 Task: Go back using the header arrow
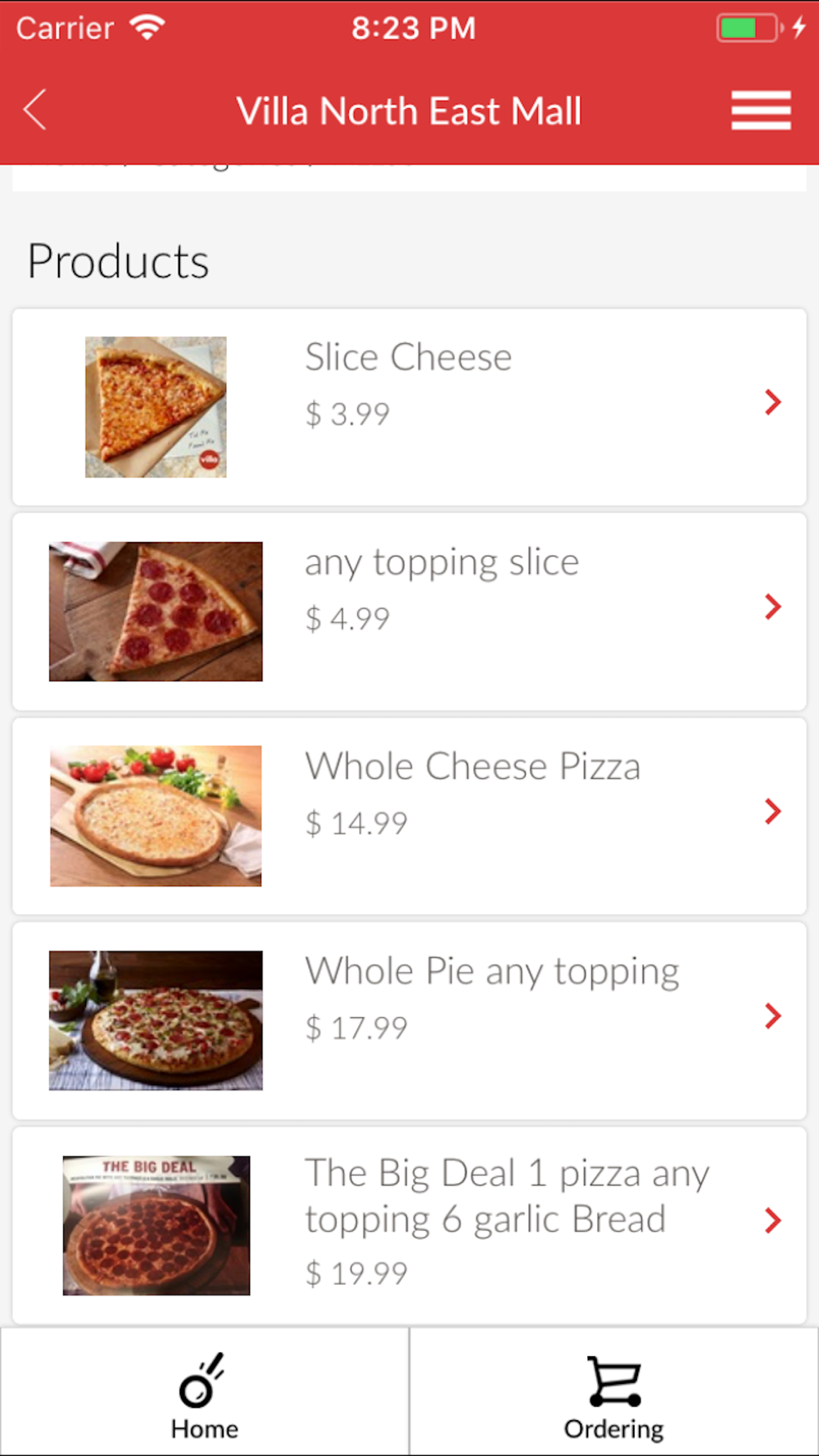34,110
